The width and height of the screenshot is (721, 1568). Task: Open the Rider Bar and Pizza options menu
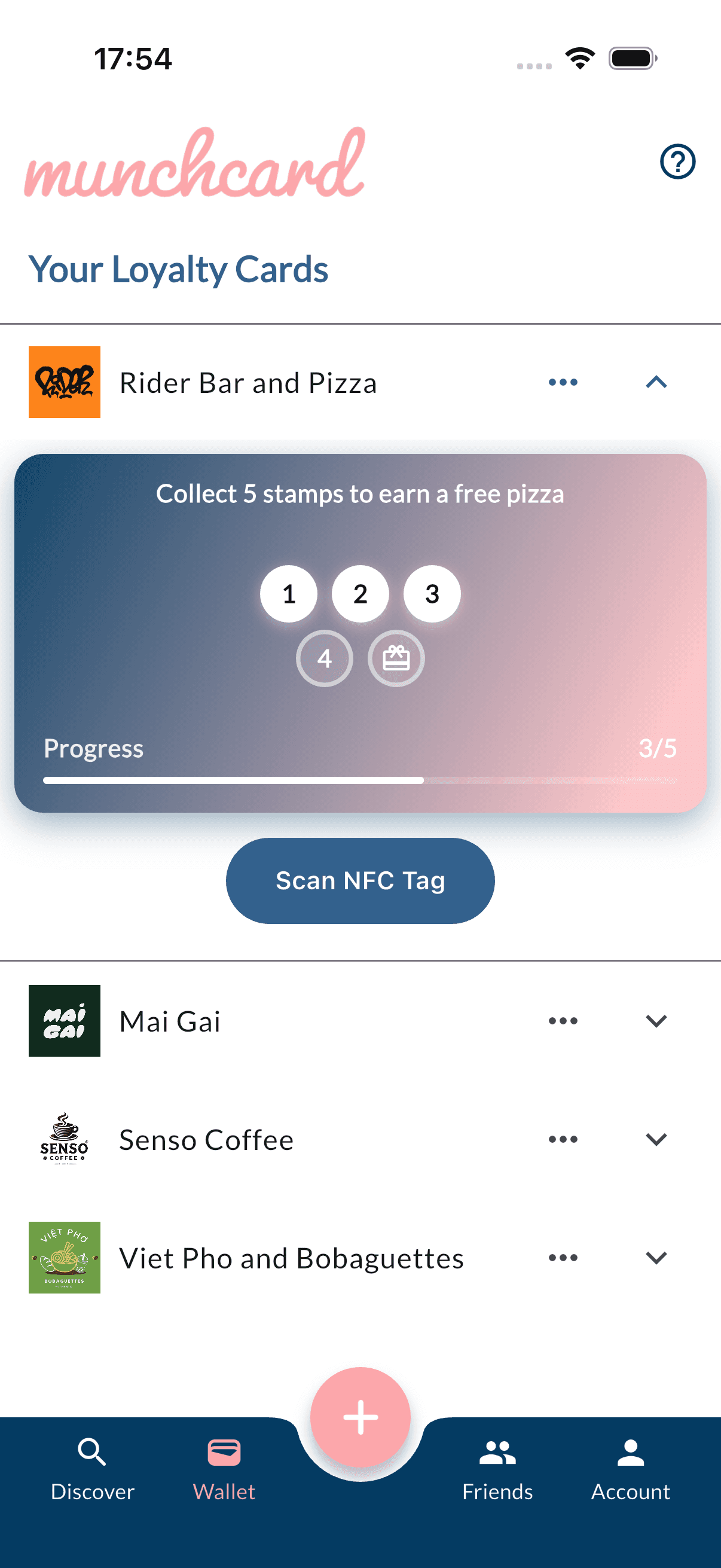click(562, 382)
